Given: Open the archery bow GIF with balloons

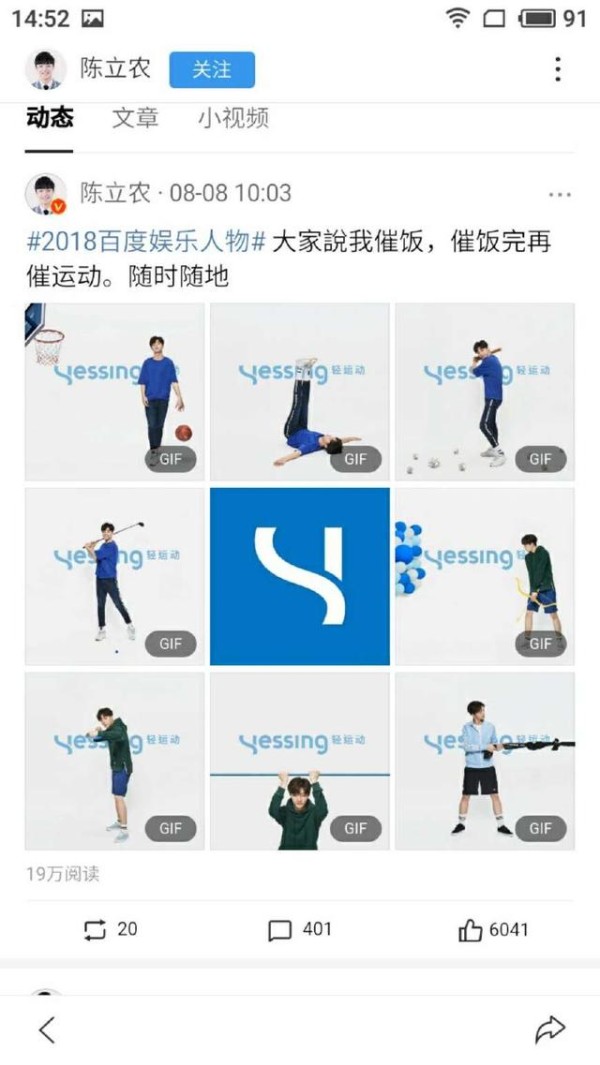Looking at the screenshot, I should coord(484,577).
